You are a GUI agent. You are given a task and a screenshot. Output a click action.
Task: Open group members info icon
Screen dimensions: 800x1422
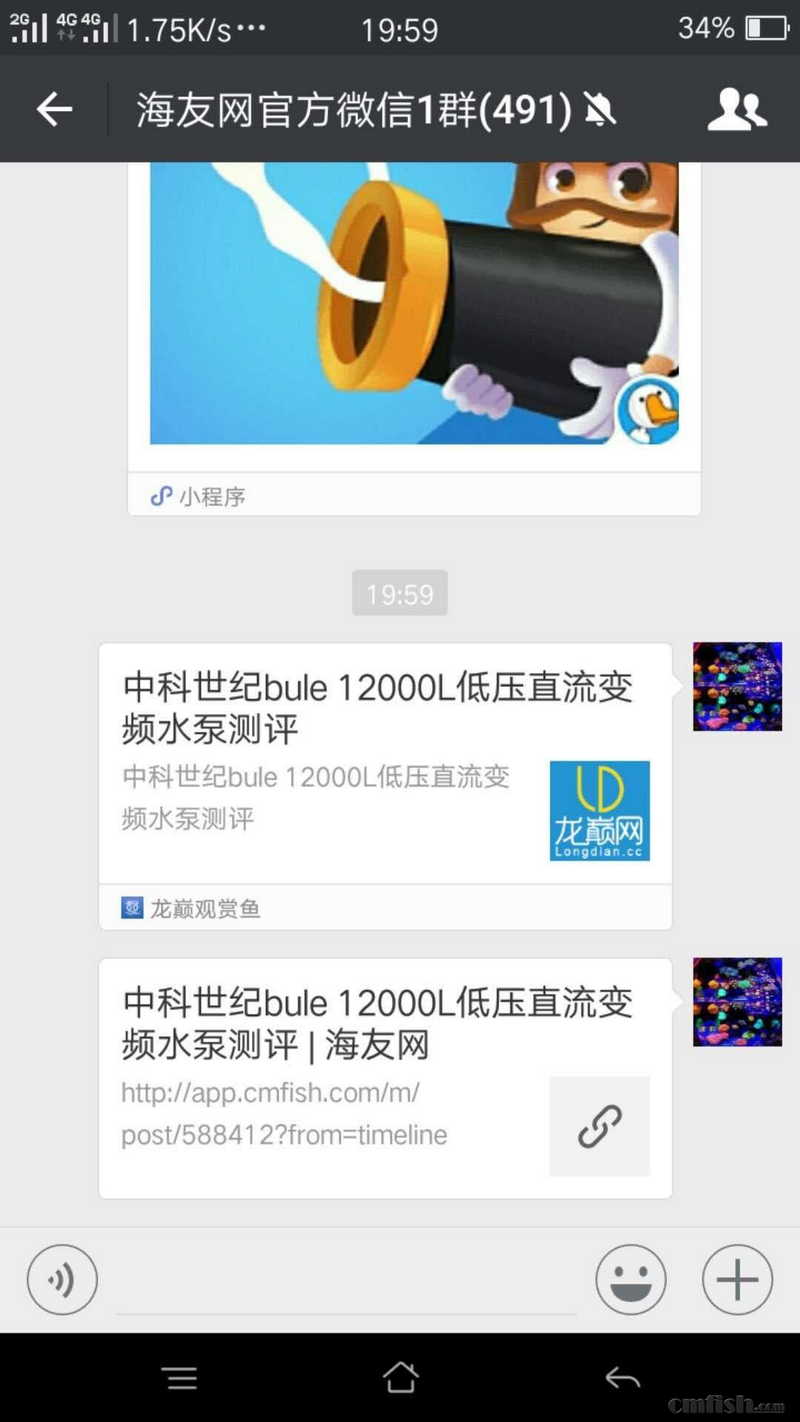tap(737, 109)
